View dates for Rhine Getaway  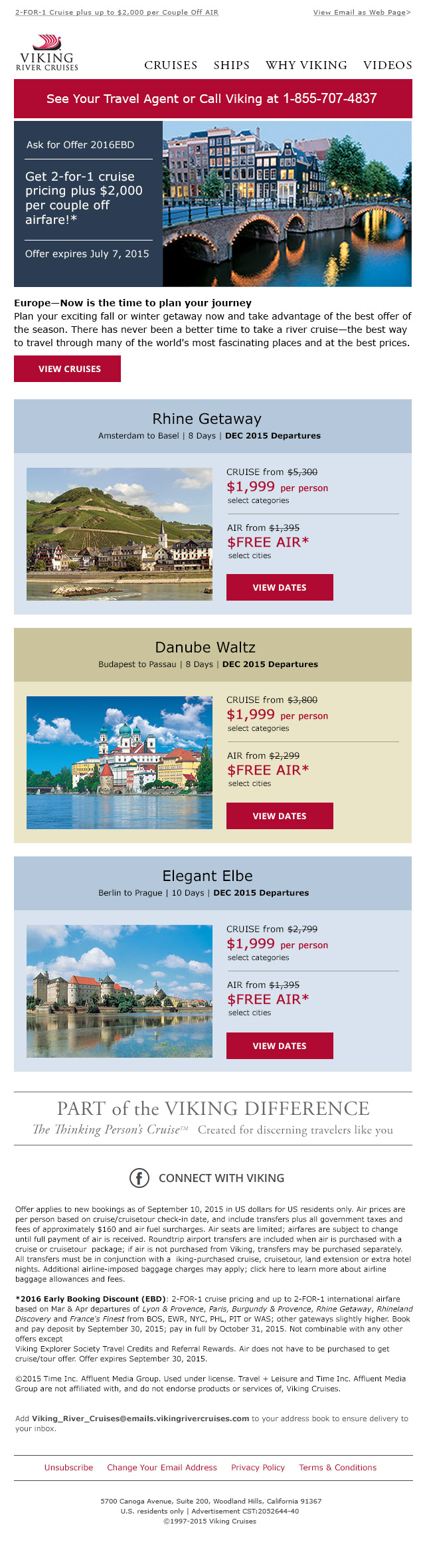tap(280, 587)
